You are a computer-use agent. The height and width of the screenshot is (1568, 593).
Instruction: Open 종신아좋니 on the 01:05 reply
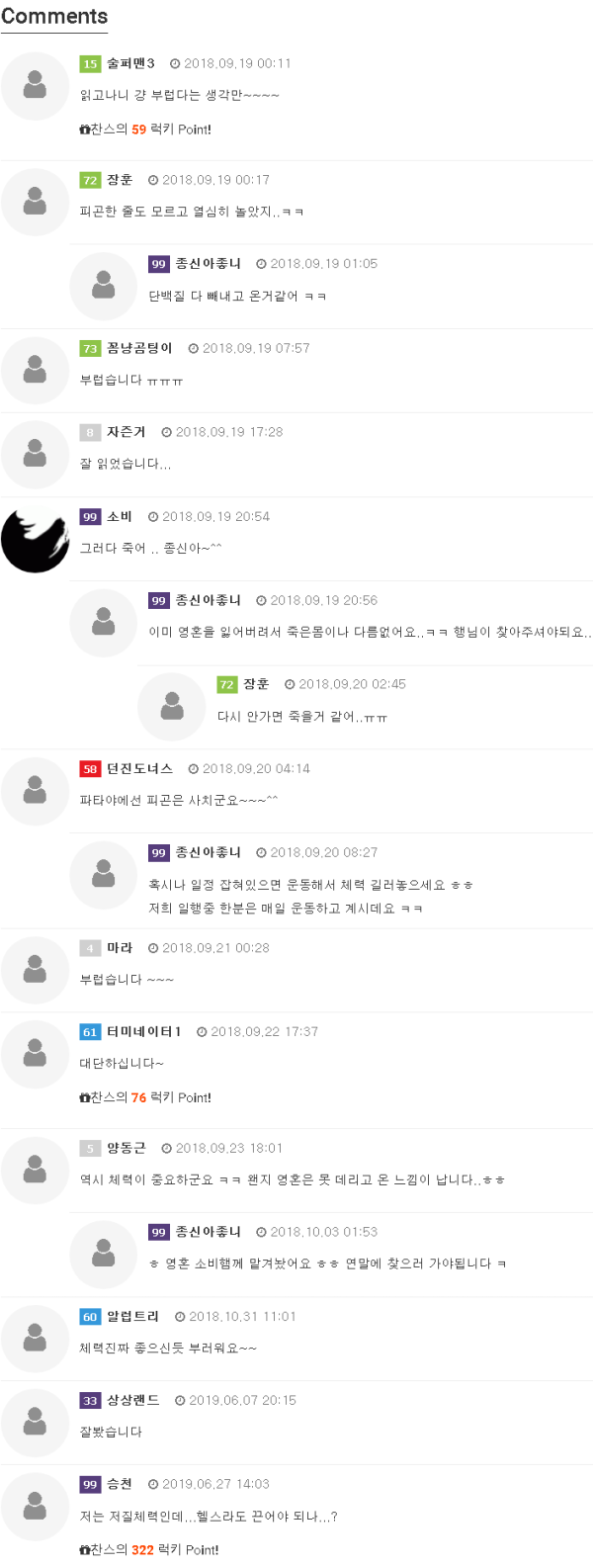pos(208,264)
